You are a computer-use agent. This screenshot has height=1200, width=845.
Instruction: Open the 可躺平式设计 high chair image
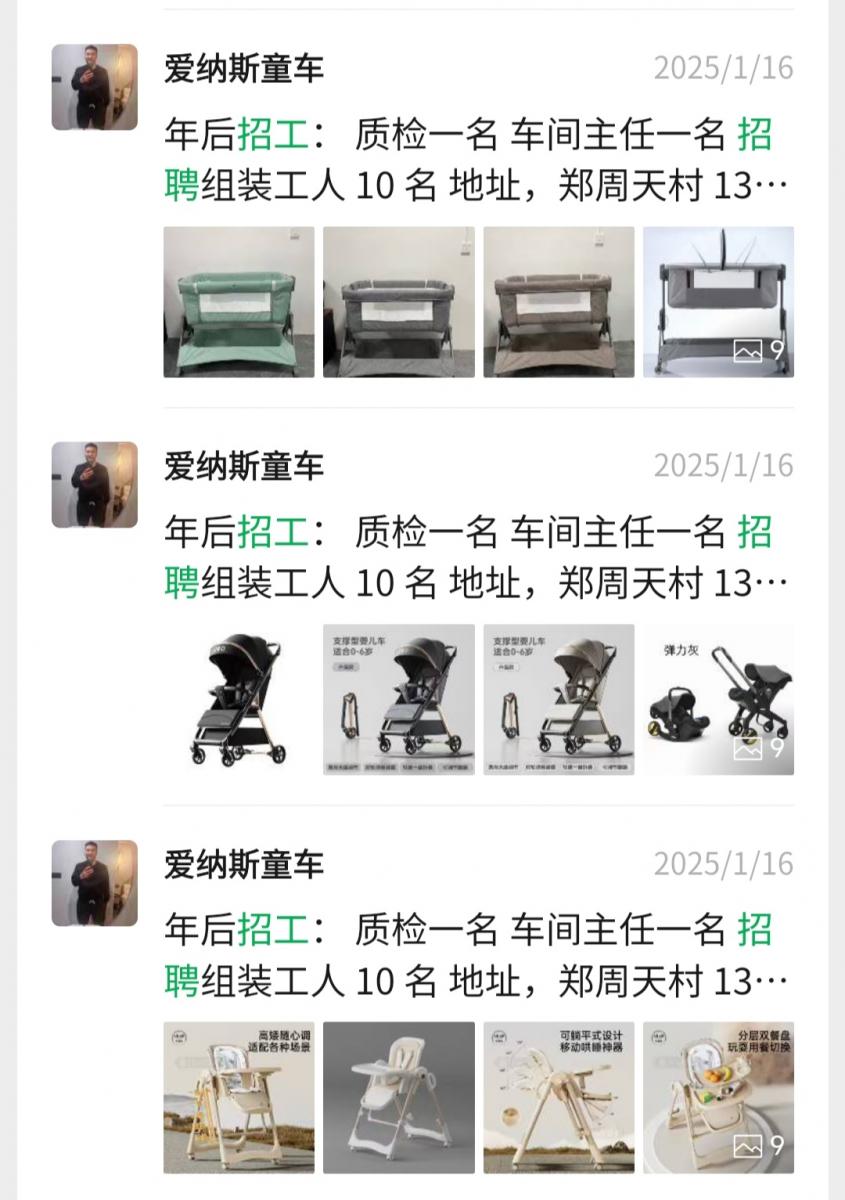[x=558, y=1097]
